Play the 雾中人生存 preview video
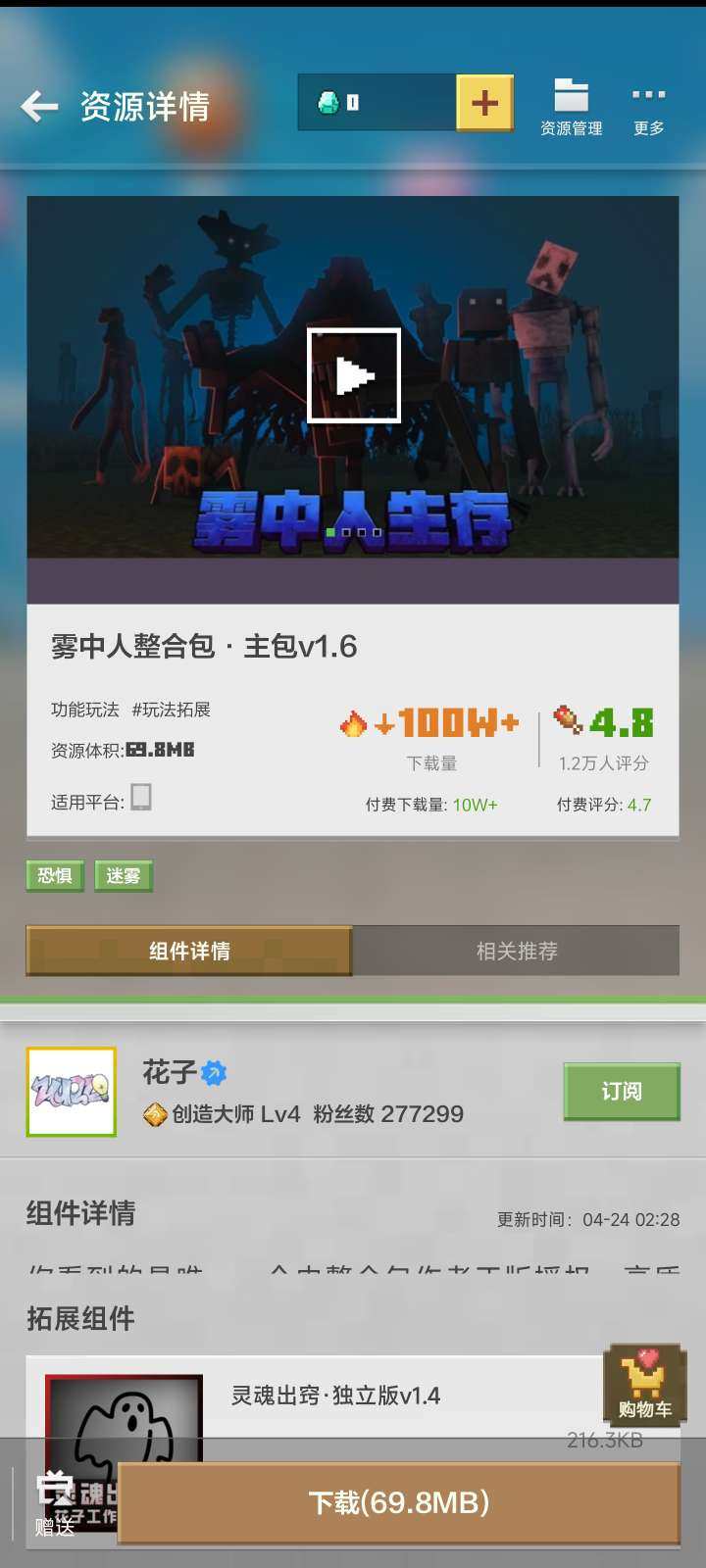Image resolution: width=706 pixels, height=1568 pixels. pyautogui.click(x=353, y=376)
